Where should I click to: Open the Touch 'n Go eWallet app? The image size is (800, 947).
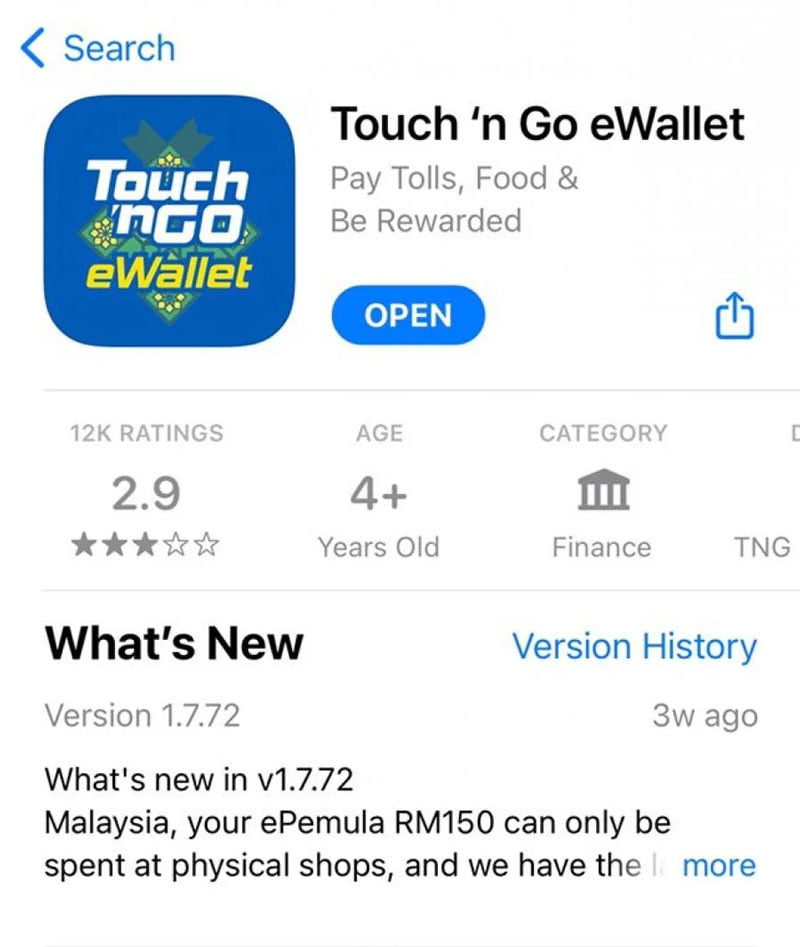point(408,316)
